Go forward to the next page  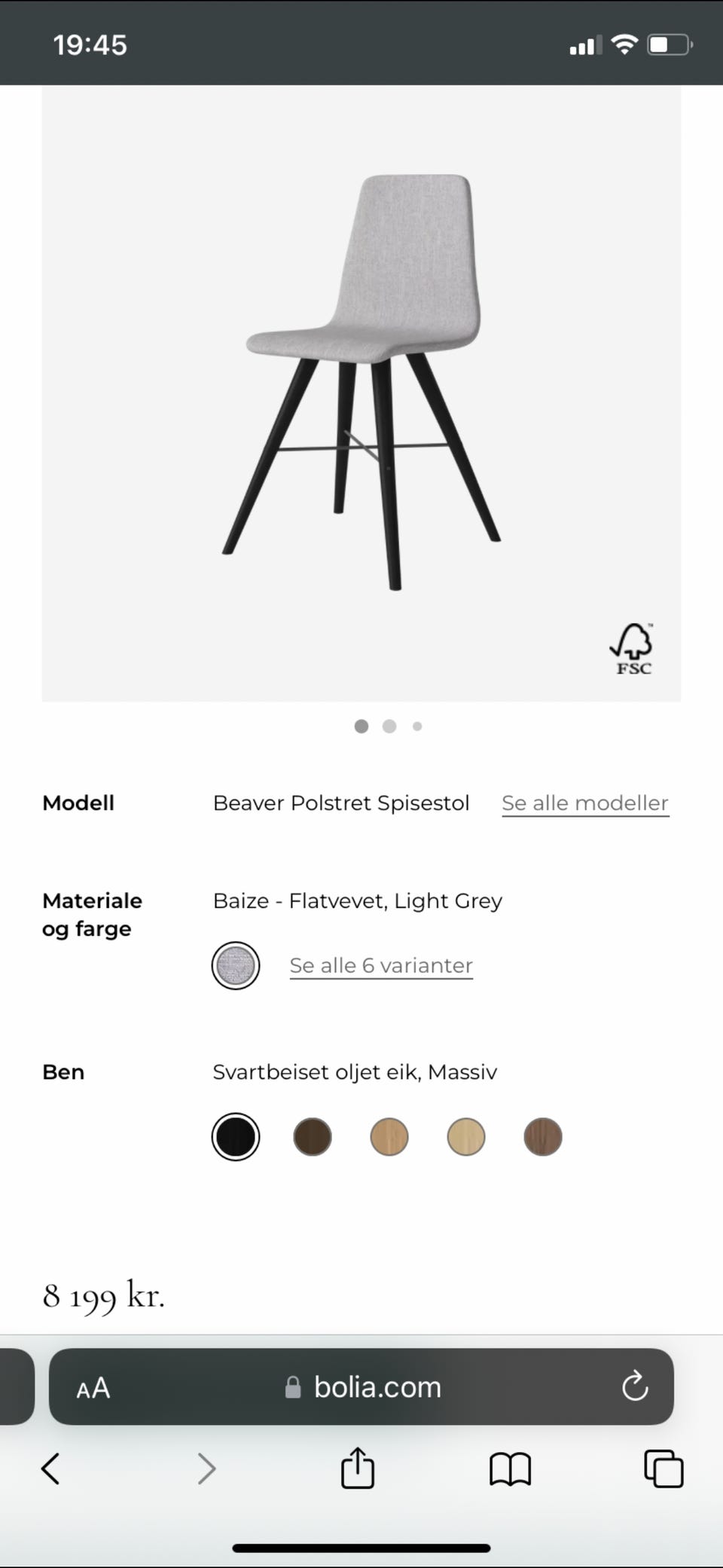pyautogui.click(x=206, y=1468)
